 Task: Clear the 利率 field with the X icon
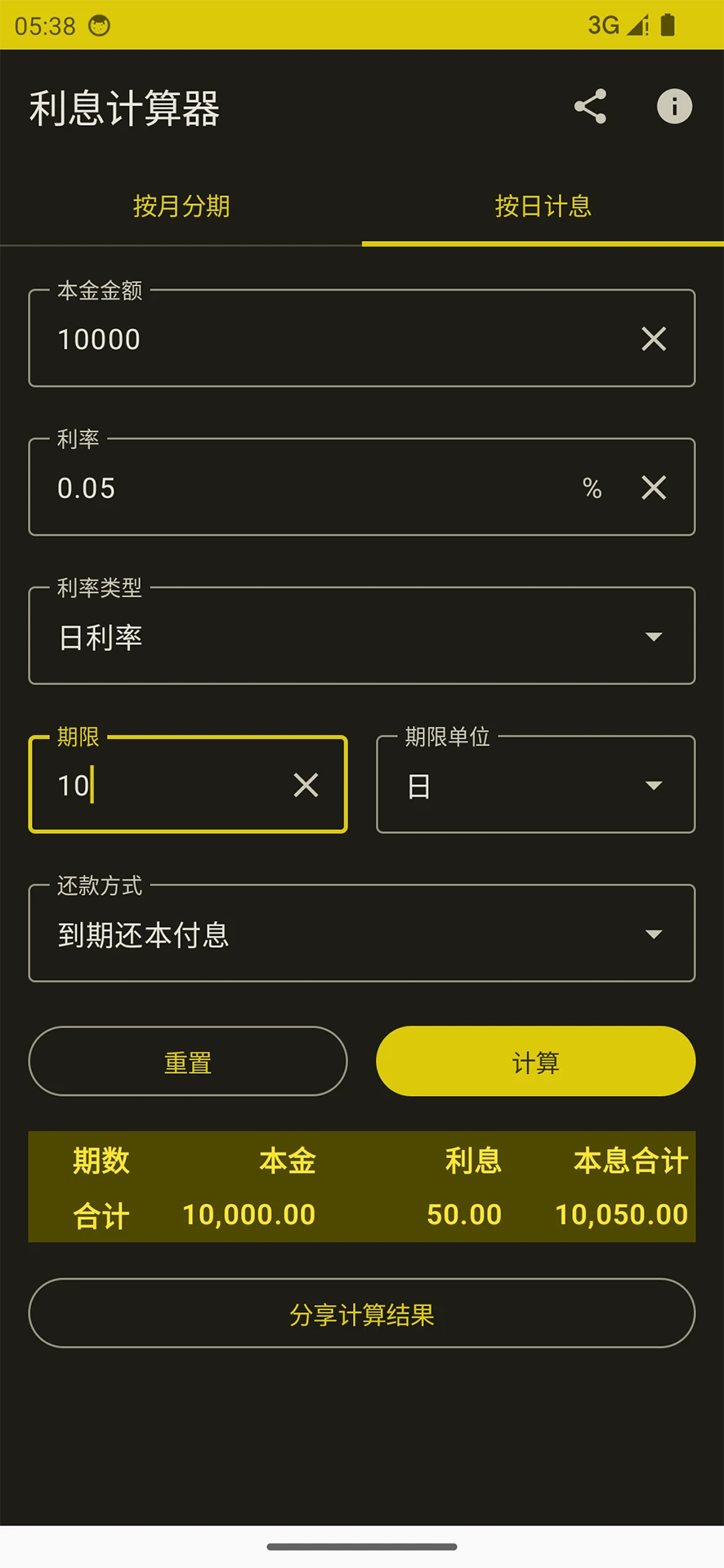point(653,488)
